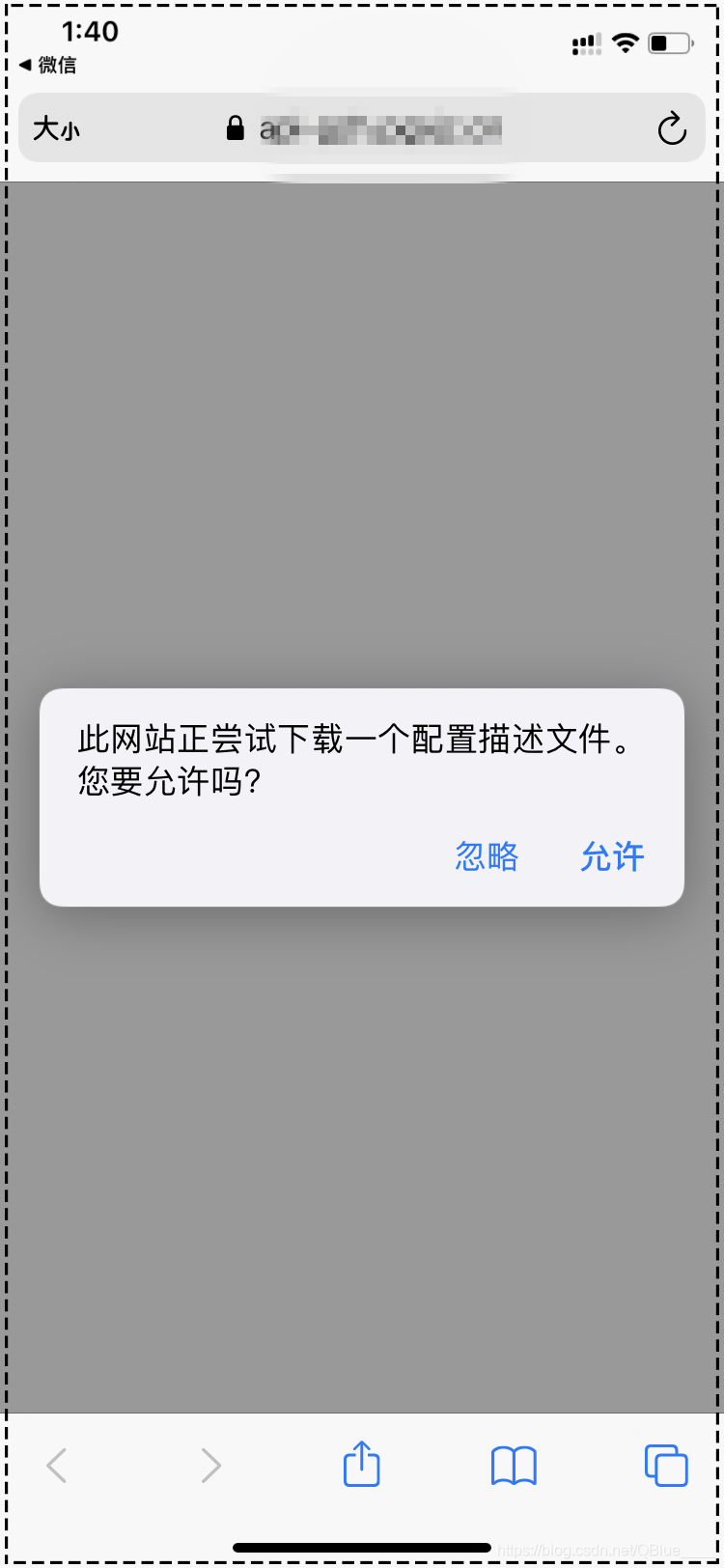Tap the page reload icon
This screenshot has height=1568, width=724.
[672, 127]
